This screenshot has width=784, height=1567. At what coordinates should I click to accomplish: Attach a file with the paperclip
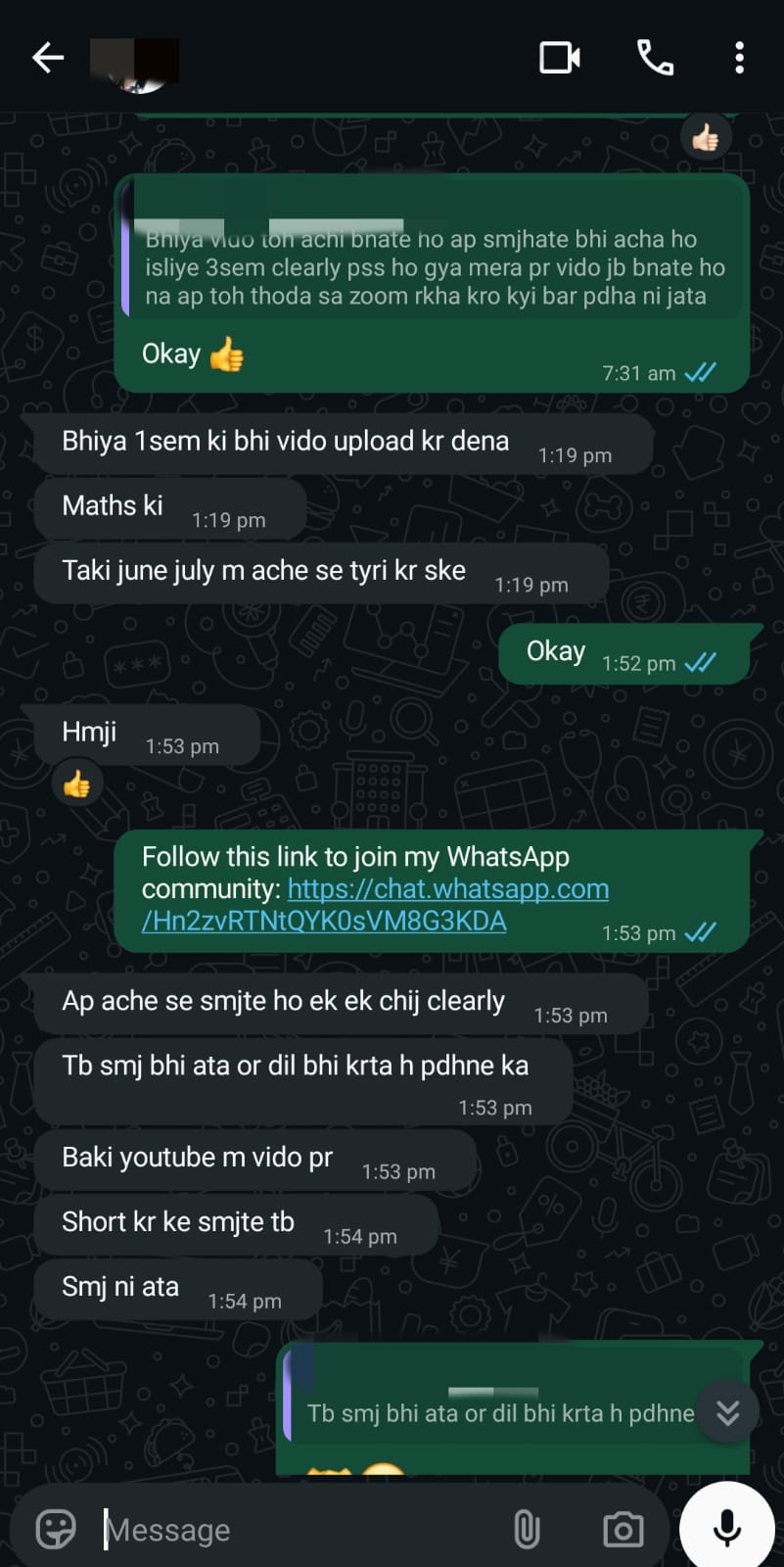point(527,1529)
